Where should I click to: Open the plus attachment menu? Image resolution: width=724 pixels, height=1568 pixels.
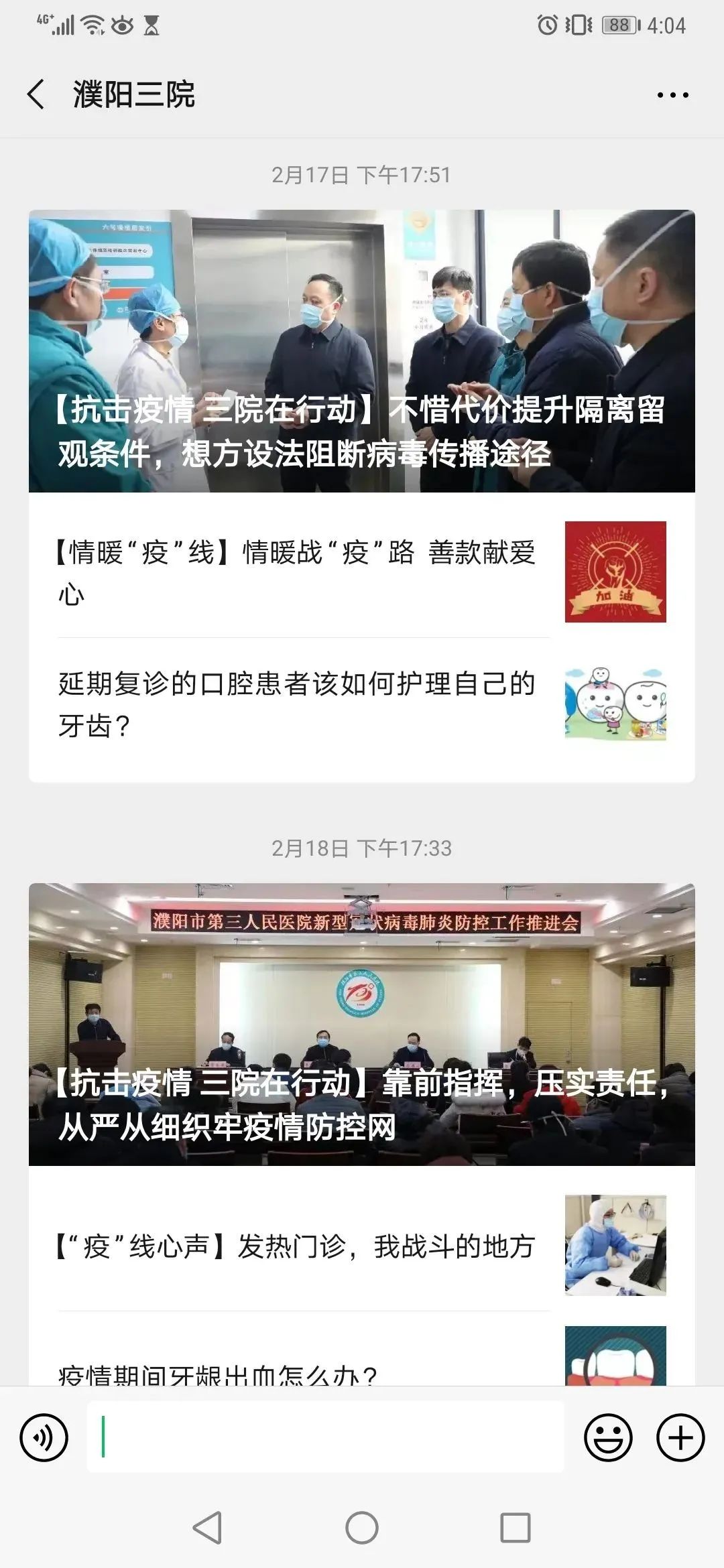tap(680, 1437)
